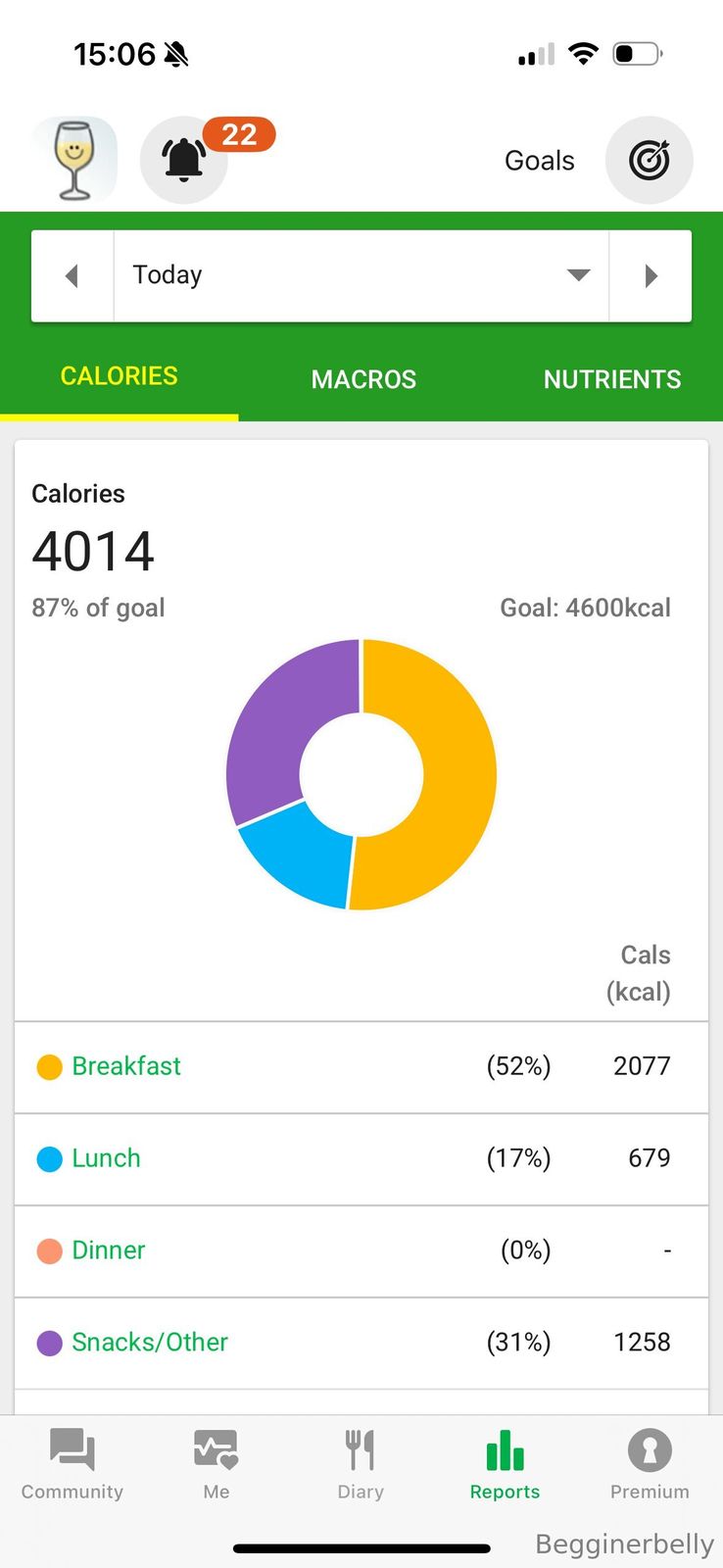The image size is (723, 1568).
Task: Open the Snacks/Other breakdown
Action: (149, 1343)
